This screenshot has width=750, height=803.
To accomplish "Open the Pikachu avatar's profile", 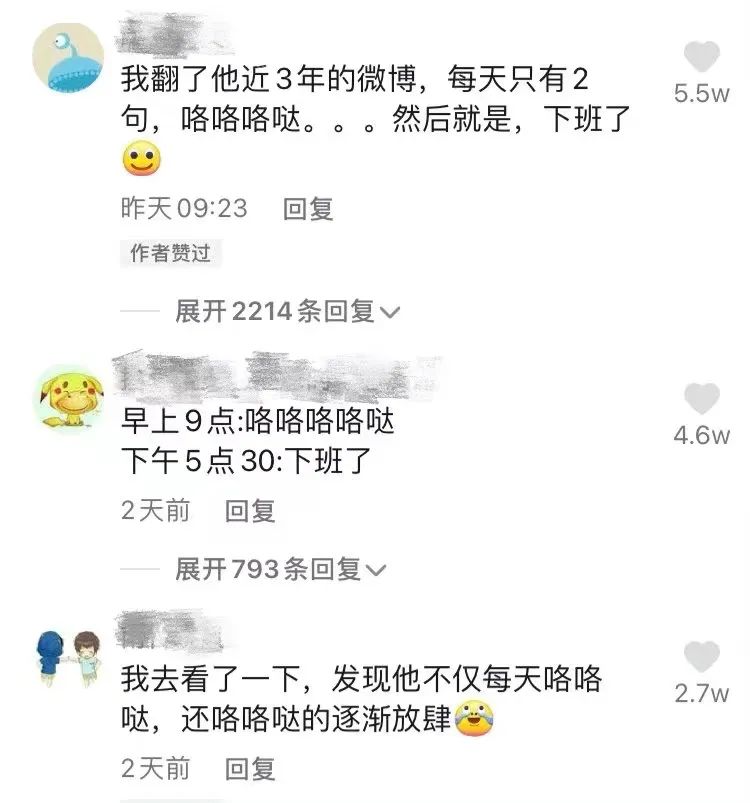I will point(68,399).
